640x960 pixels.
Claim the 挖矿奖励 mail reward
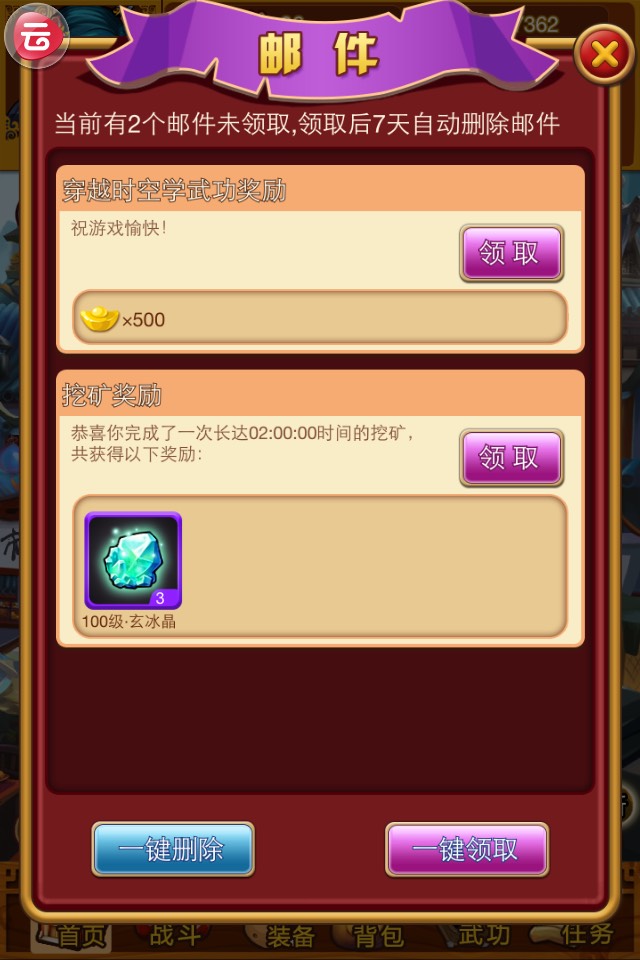pyautogui.click(x=511, y=458)
